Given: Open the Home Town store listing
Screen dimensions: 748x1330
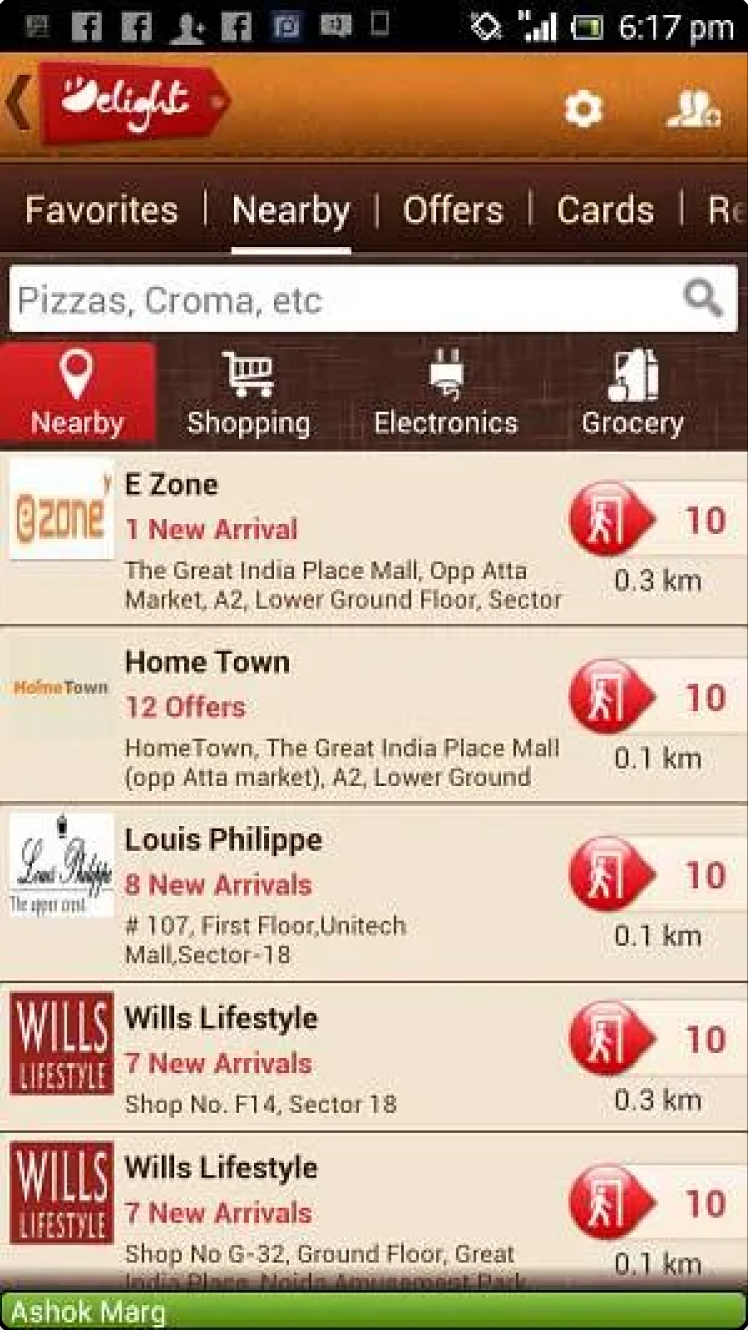Looking at the screenshot, I should point(374,716).
